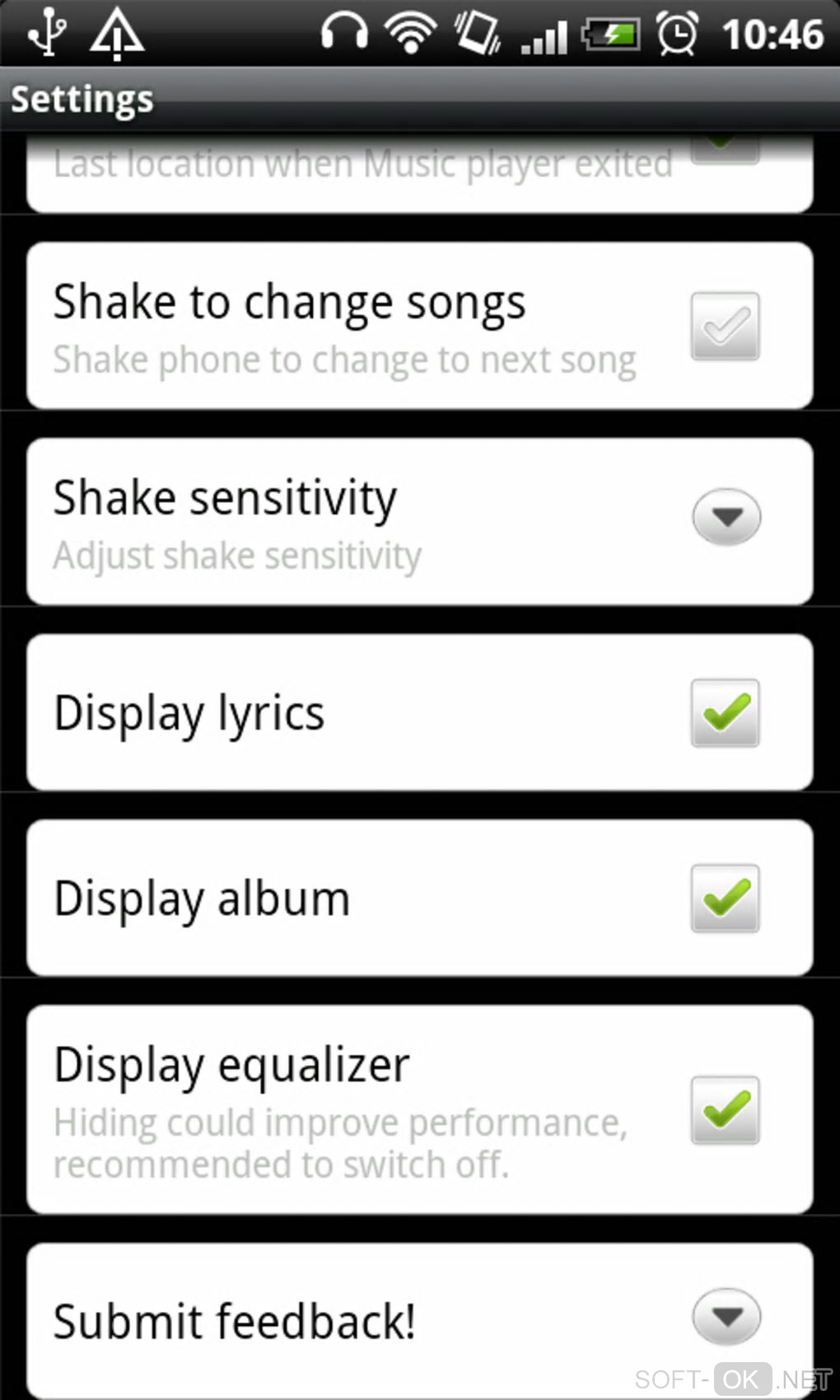Toggle the Shake to change songs checkbox
The height and width of the screenshot is (1400, 840).
[x=725, y=326]
